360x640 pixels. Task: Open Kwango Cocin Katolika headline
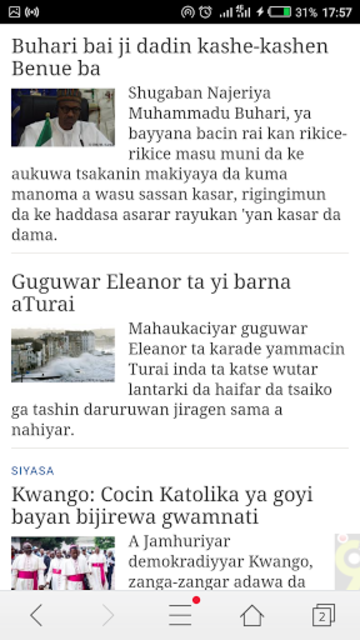[162, 506]
